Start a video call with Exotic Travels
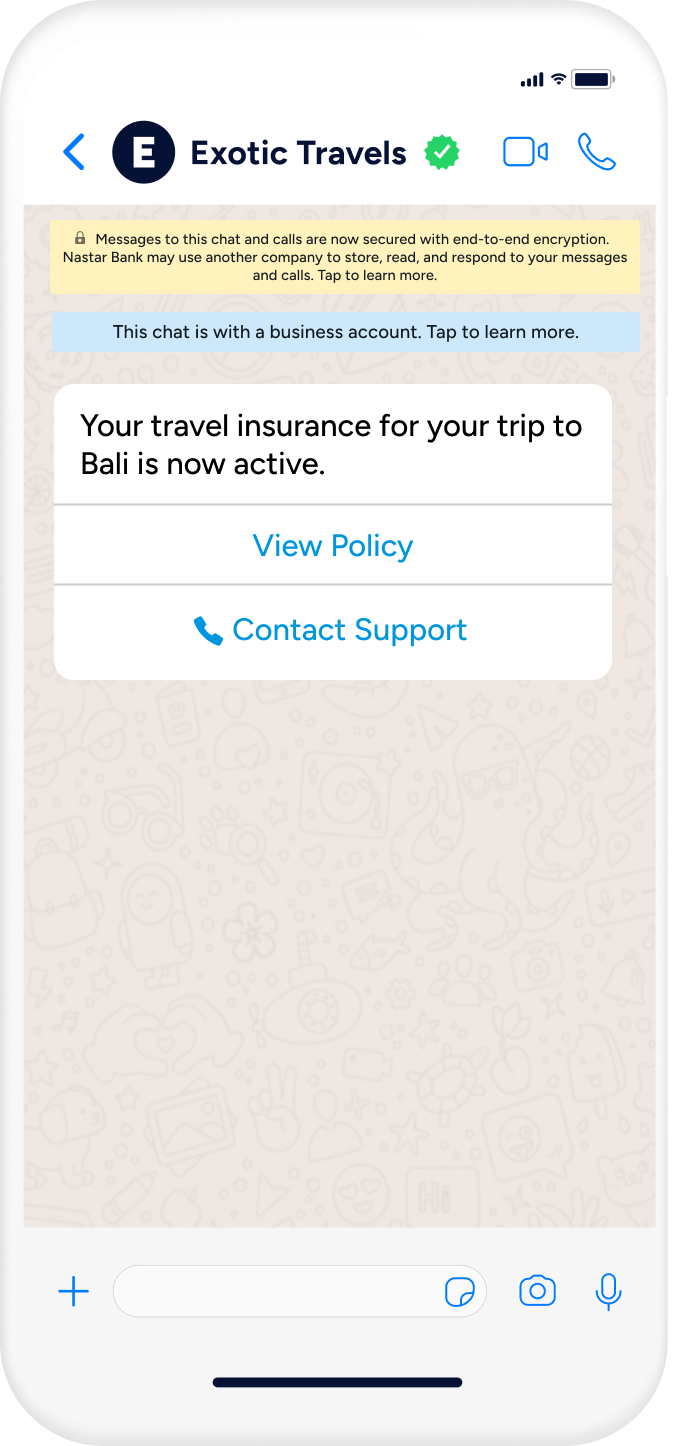Viewport: 680px width, 1446px height. click(525, 152)
